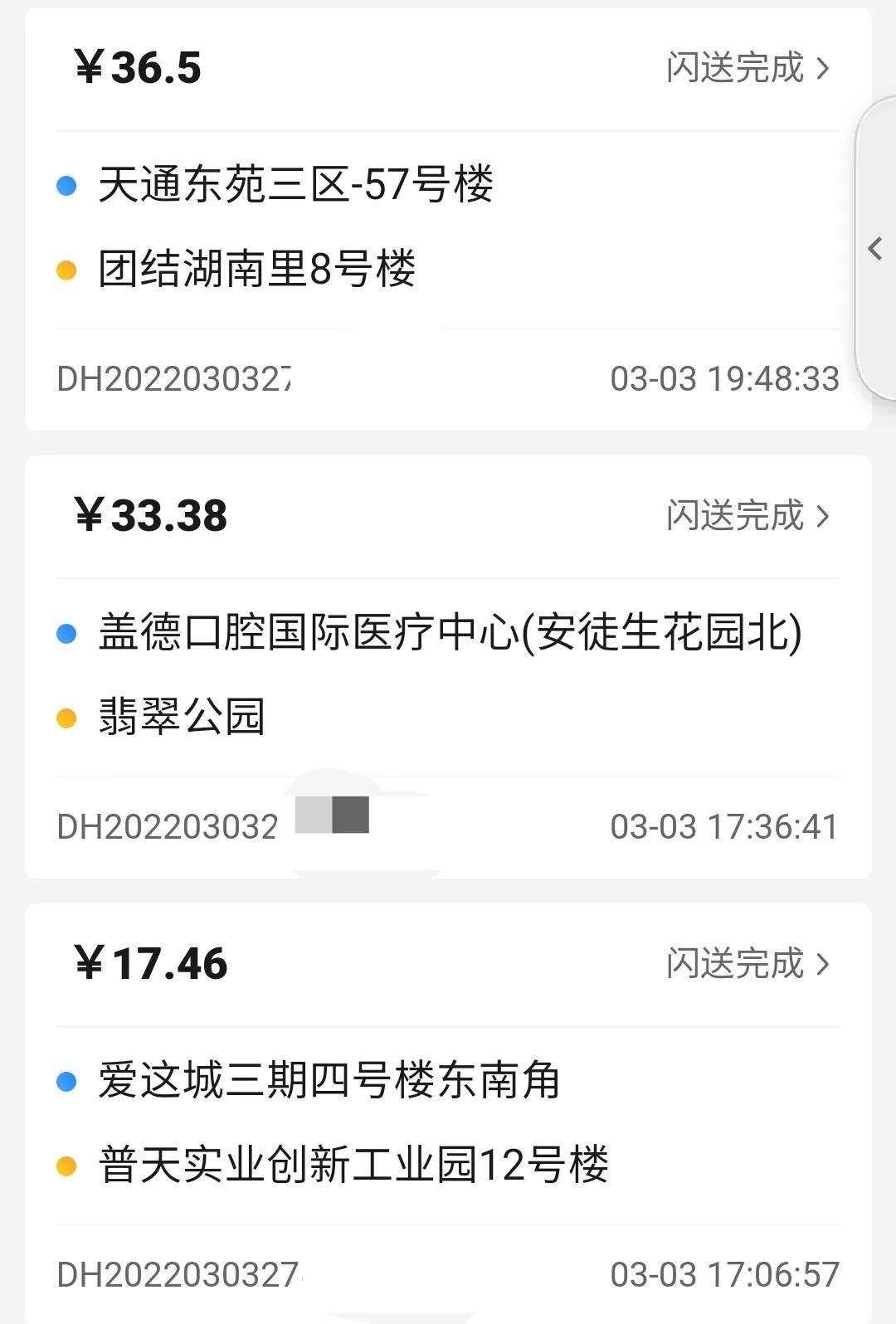Tap 闪送完成 on the ¥36.5 order
896x1324 pixels.
(747, 68)
